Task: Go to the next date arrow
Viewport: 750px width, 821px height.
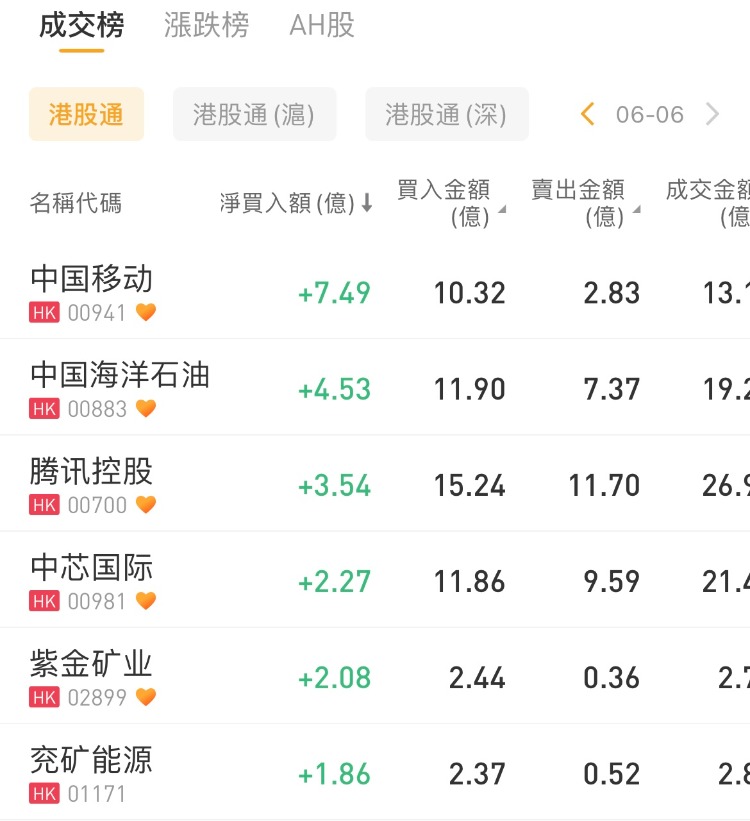Action: click(712, 115)
